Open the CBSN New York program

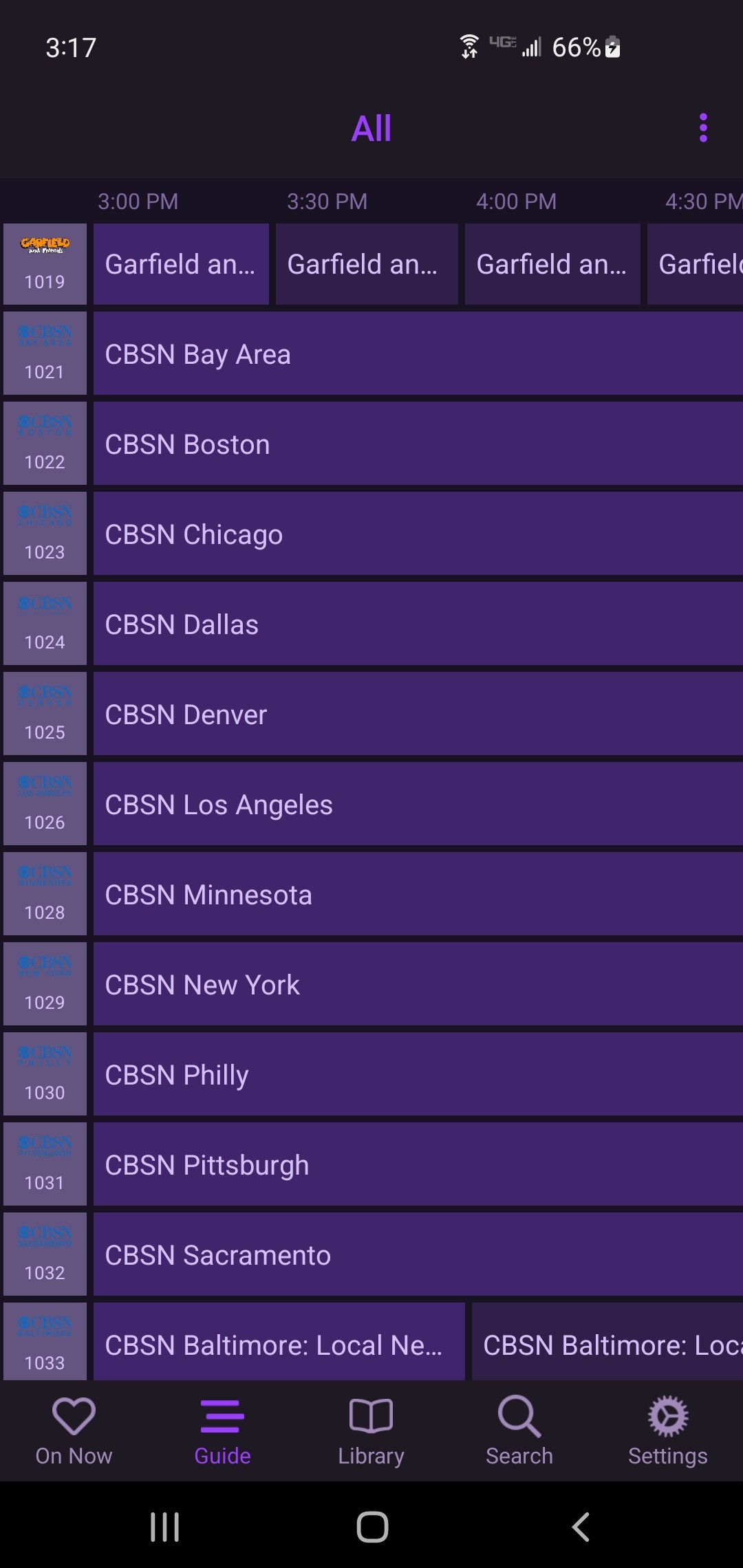pos(417,985)
